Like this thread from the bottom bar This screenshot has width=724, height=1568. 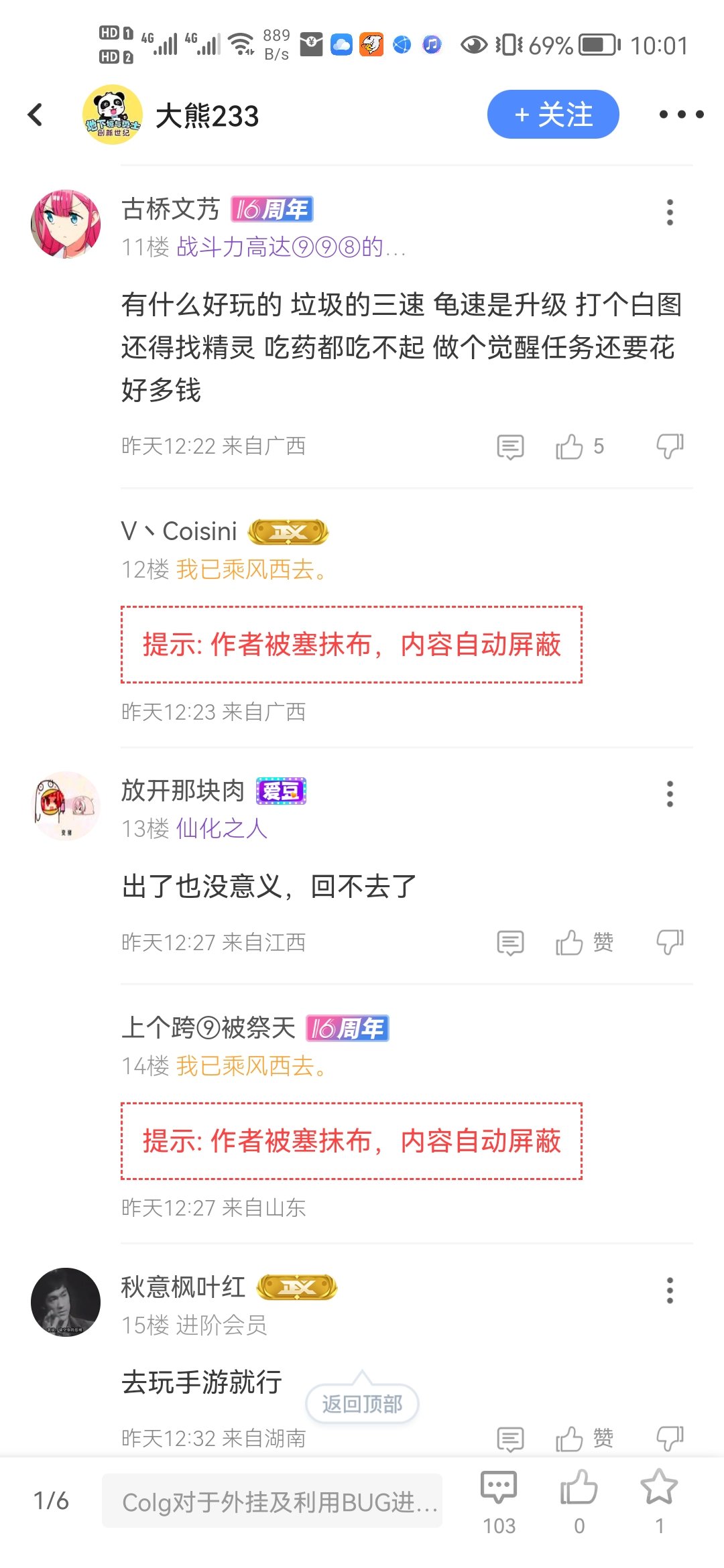[x=579, y=1501]
